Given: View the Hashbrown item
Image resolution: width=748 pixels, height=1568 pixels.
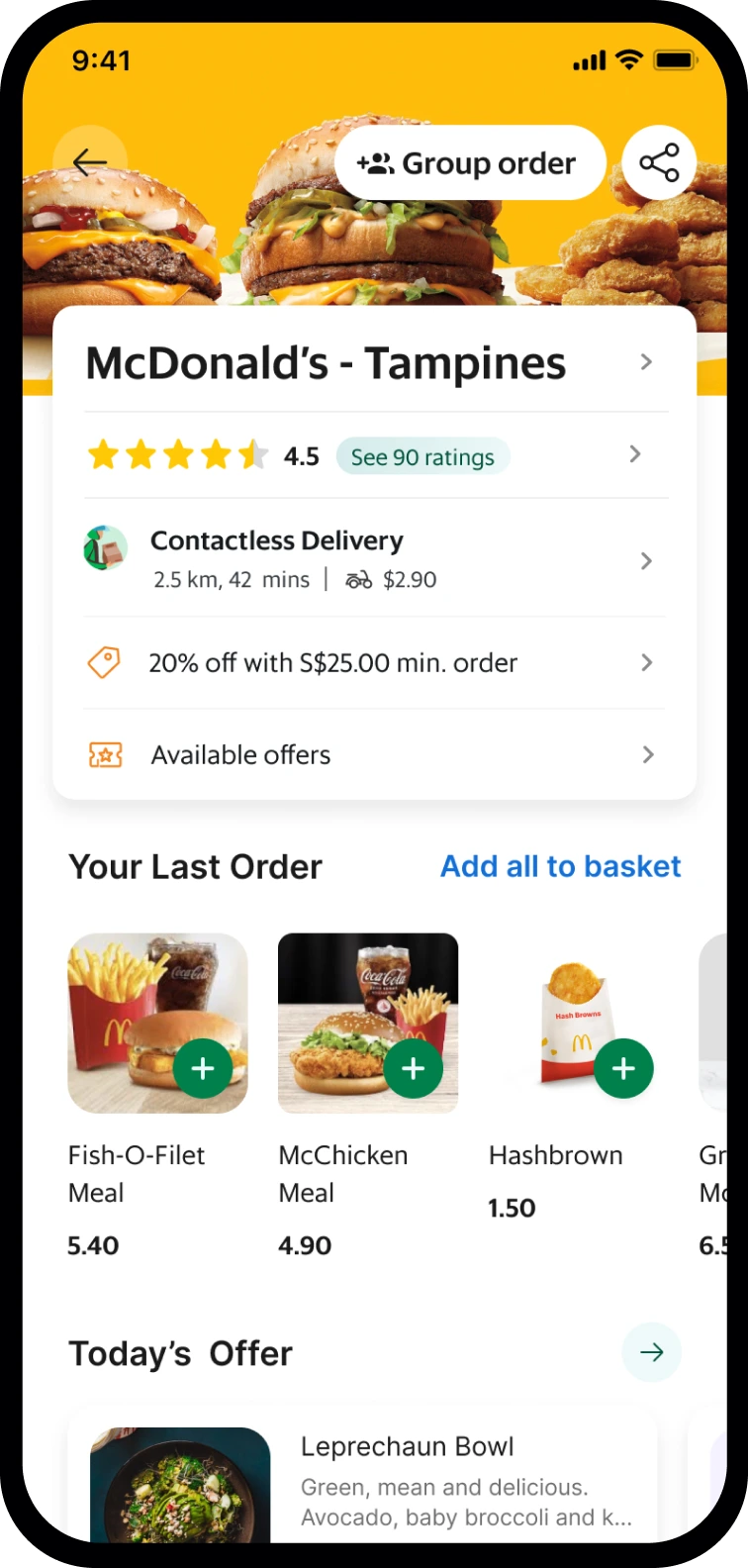Looking at the screenshot, I should tap(555, 1155).
